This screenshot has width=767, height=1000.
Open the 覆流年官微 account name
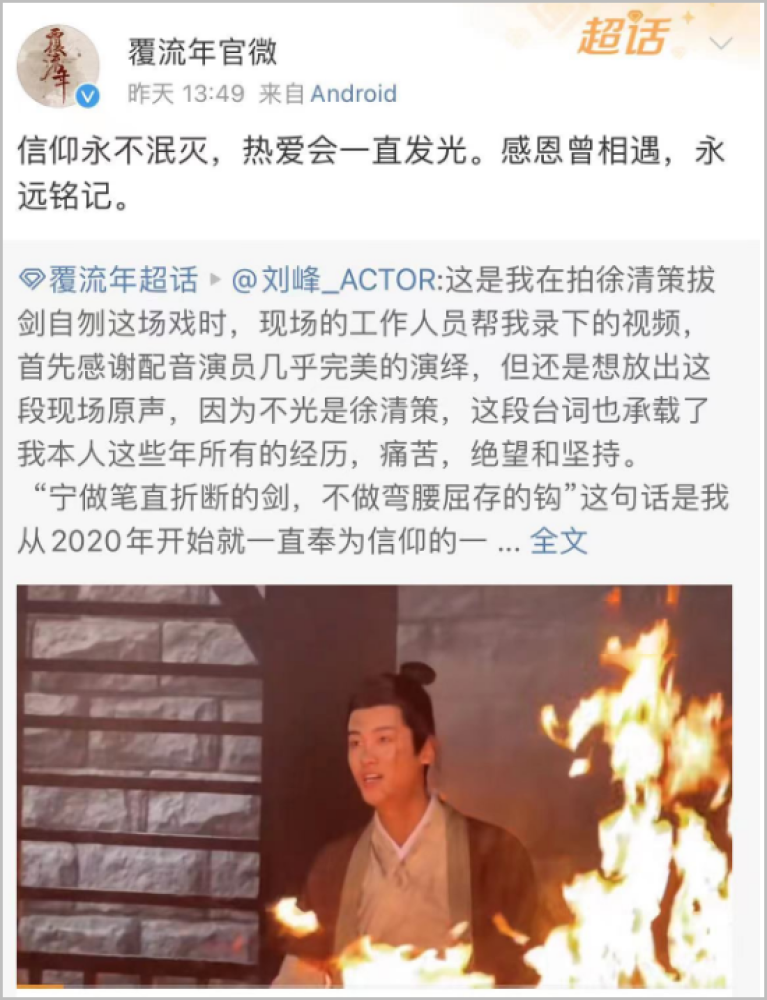point(202,51)
